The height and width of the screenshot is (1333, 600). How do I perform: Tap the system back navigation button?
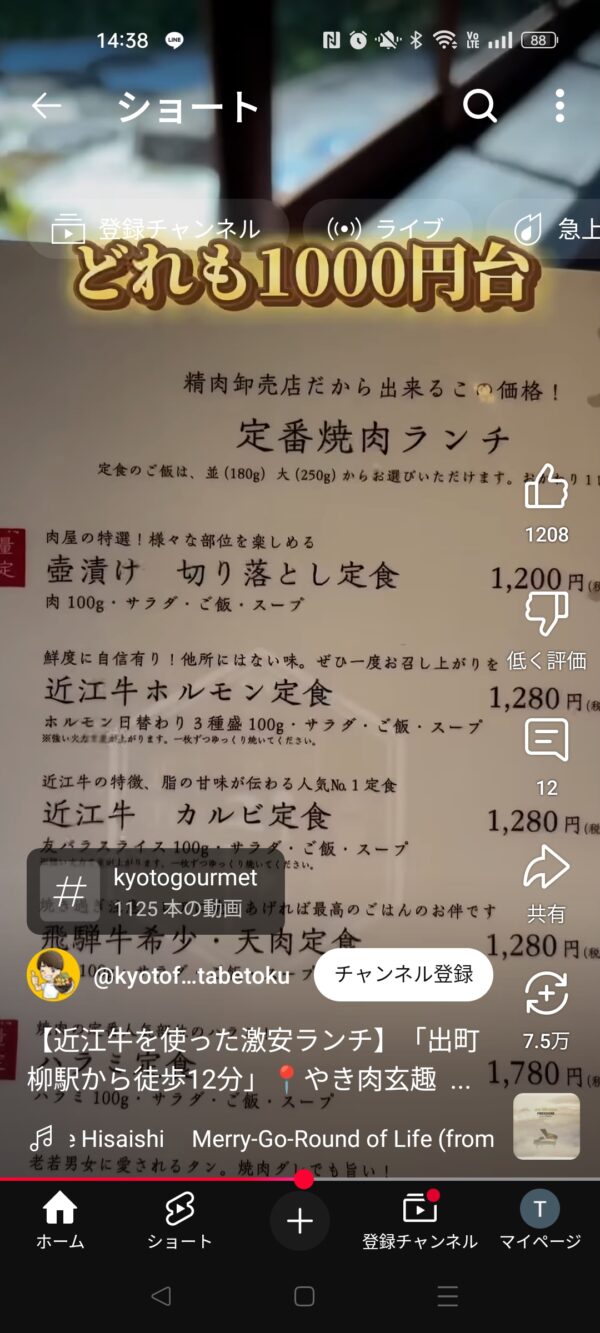[x=160, y=1296]
